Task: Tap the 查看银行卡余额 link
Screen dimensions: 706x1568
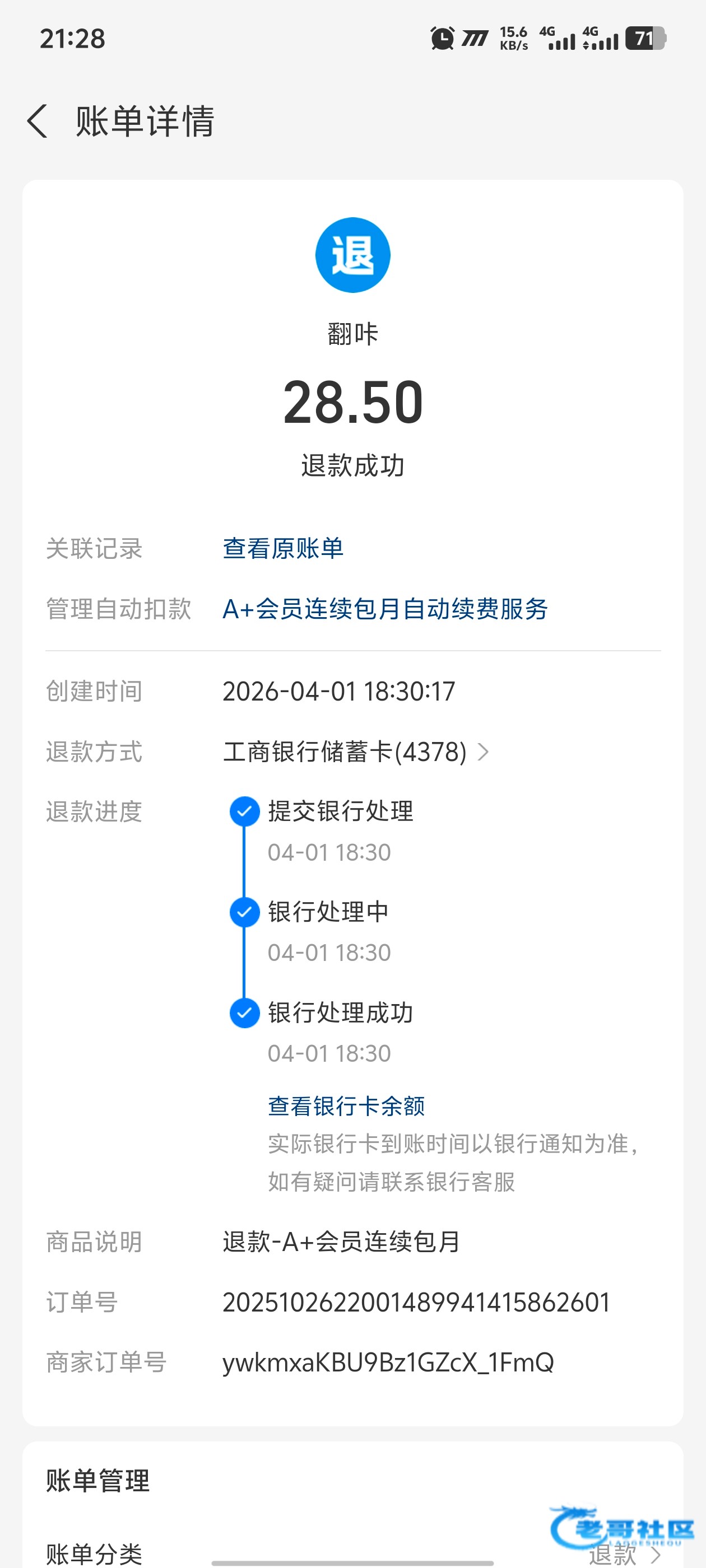Action: (x=346, y=1105)
